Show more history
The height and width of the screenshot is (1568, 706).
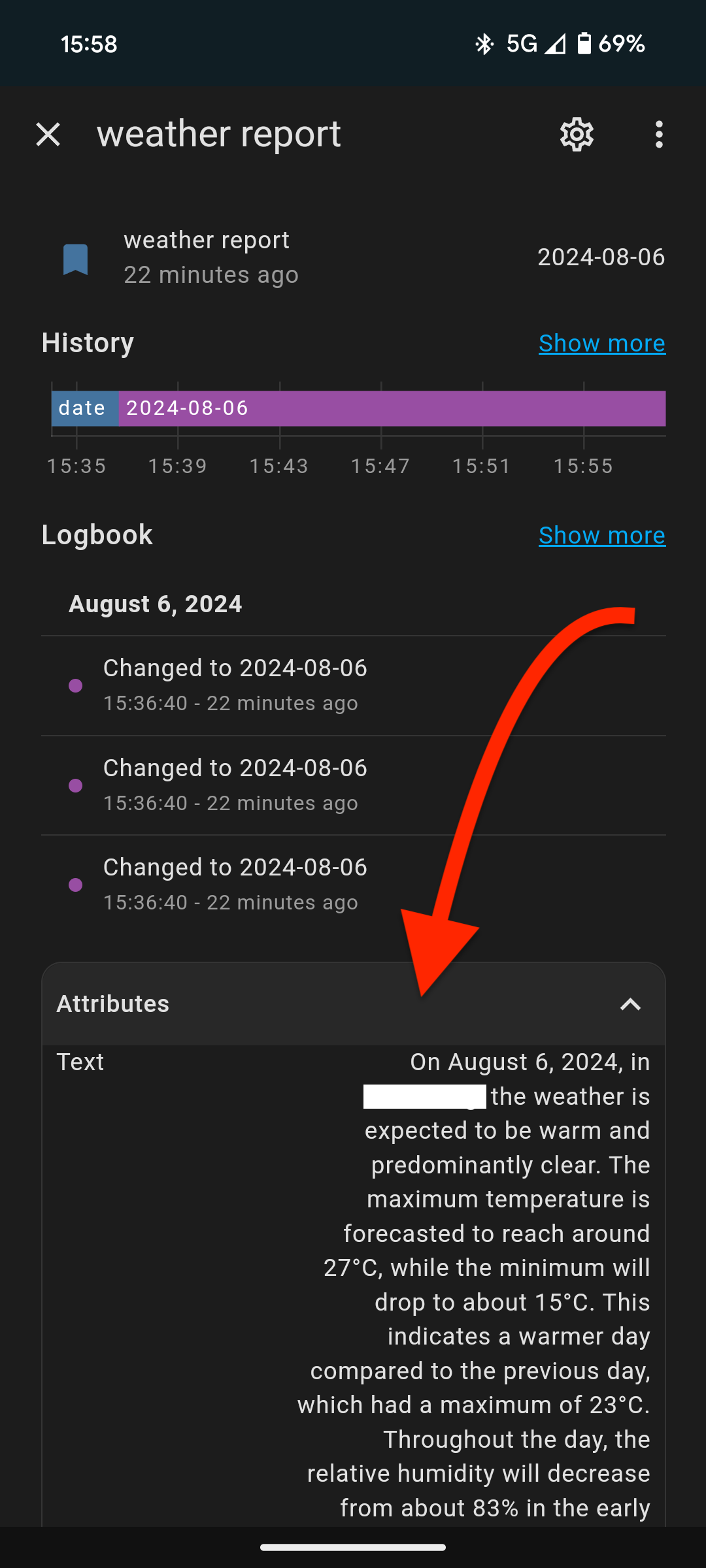click(601, 342)
